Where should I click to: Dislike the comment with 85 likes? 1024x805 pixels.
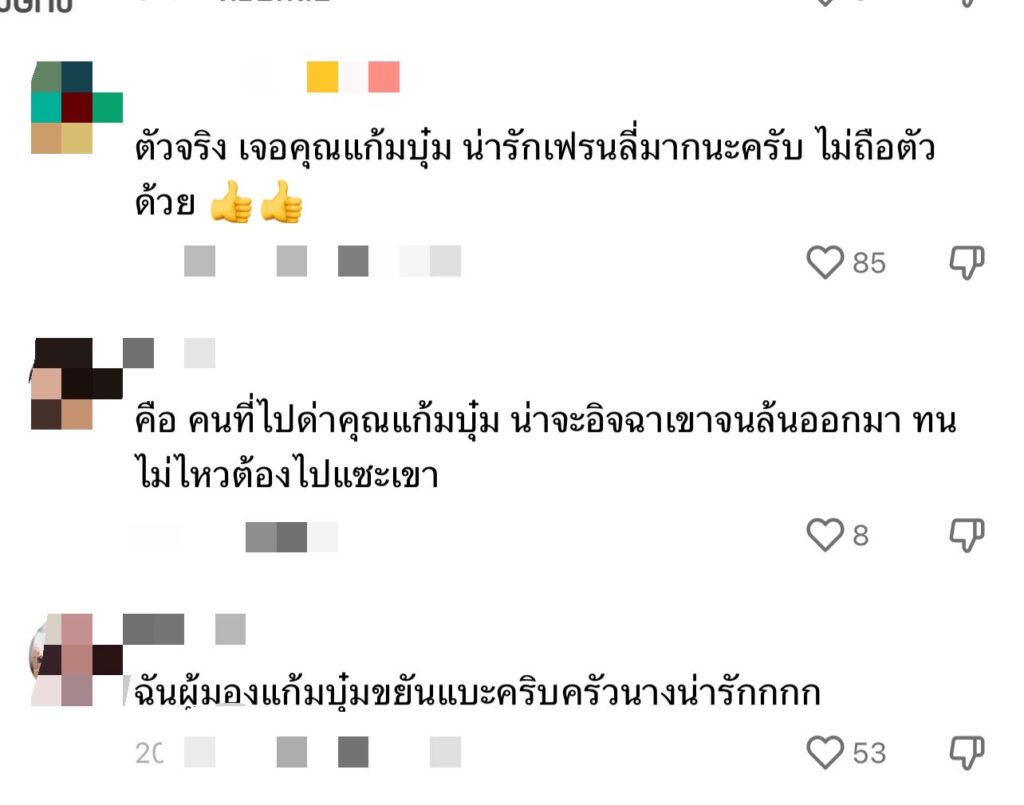tap(966, 263)
